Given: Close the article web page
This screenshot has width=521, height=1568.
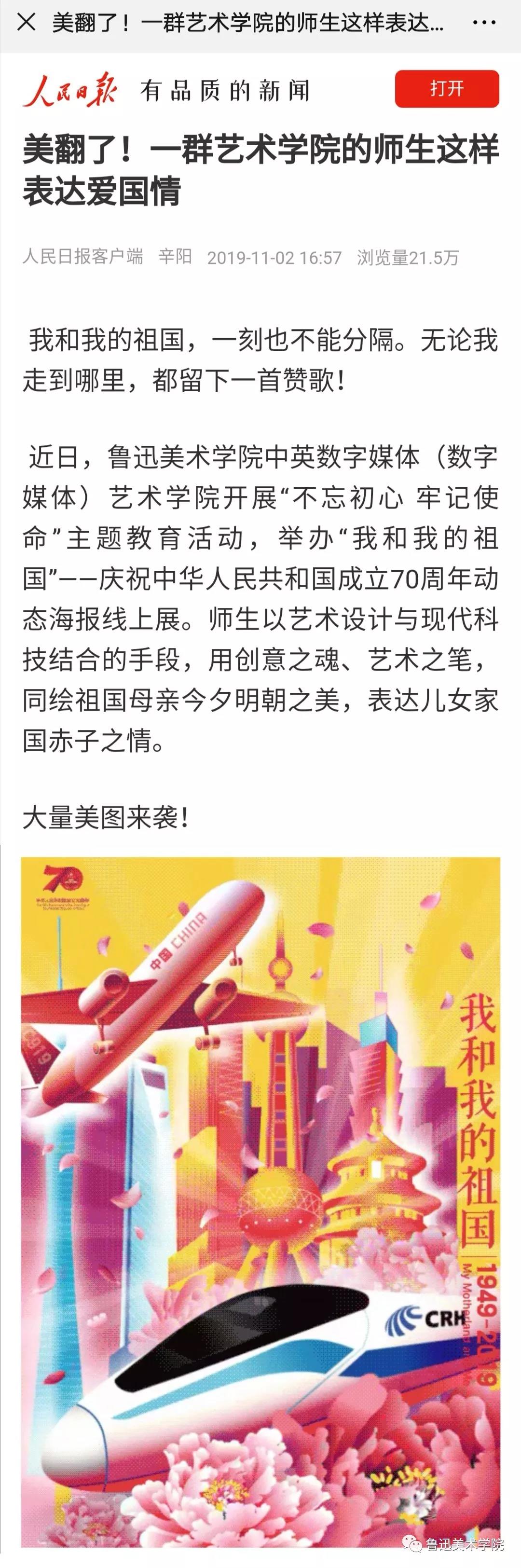Looking at the screenshot, I should [26, 23].
